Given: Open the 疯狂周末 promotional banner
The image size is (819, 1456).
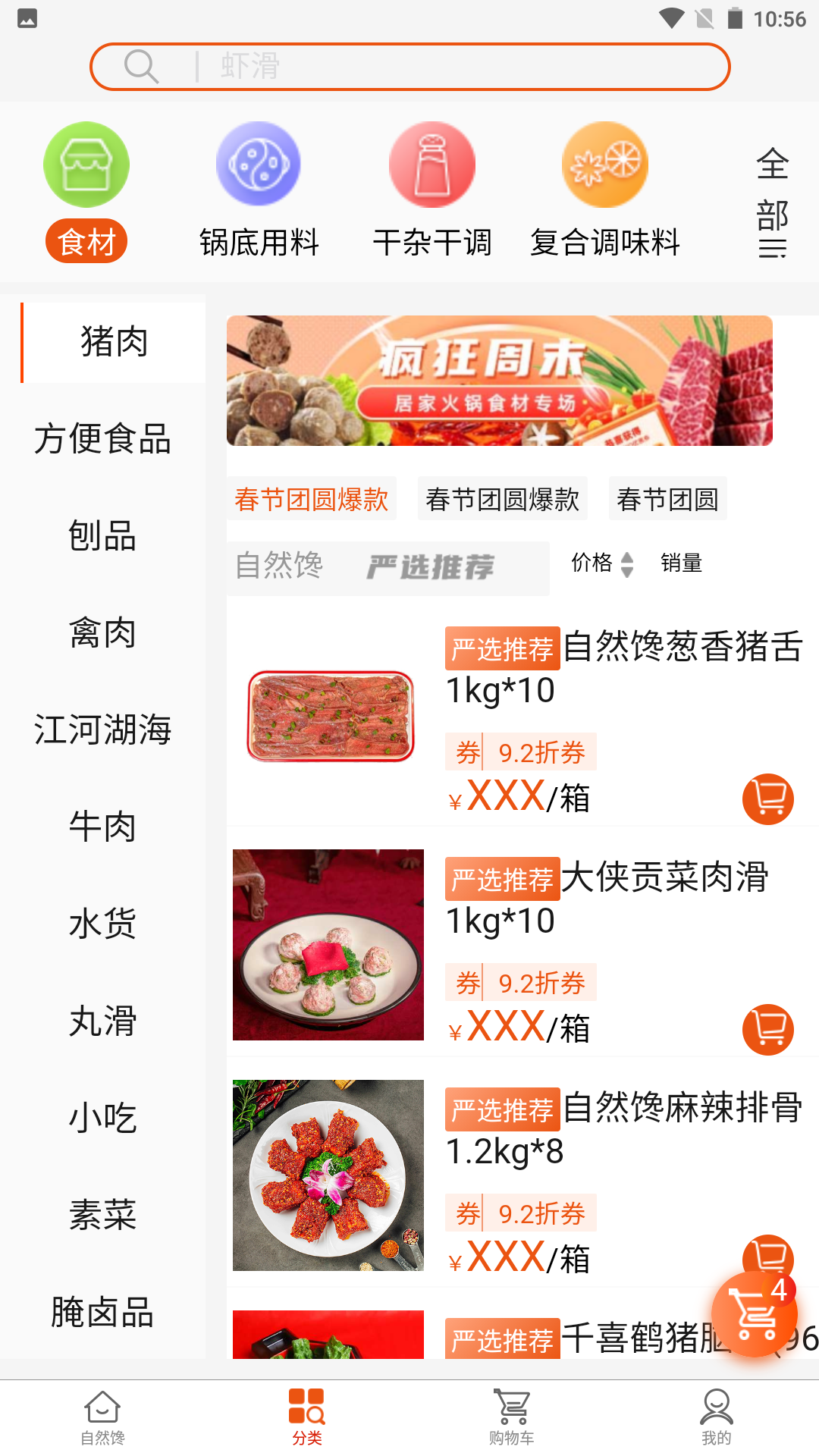Looking at the screenshot, I should [x=500, y=380].
